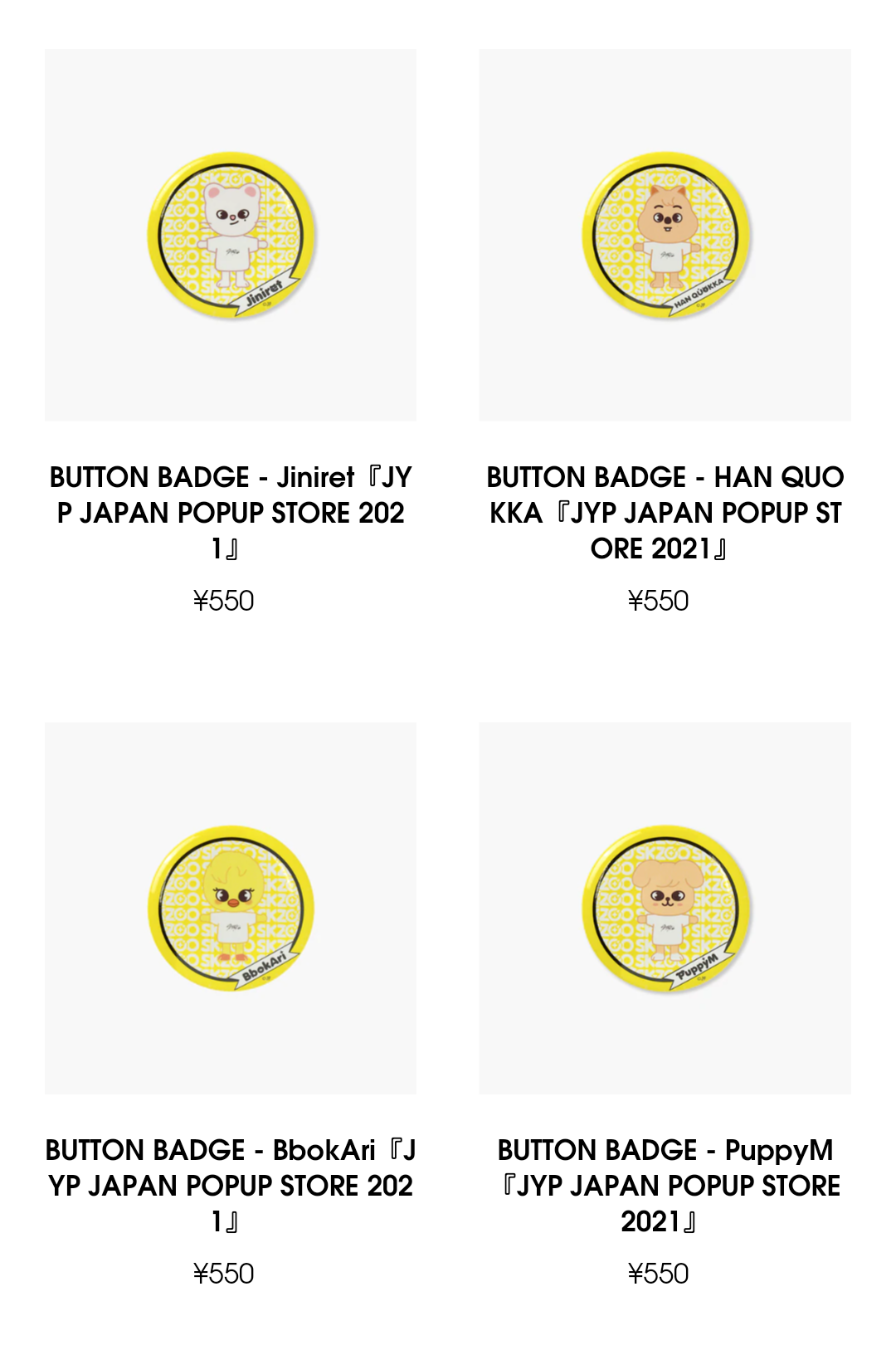View the PuppyM button badge product image

pos(665,908)
